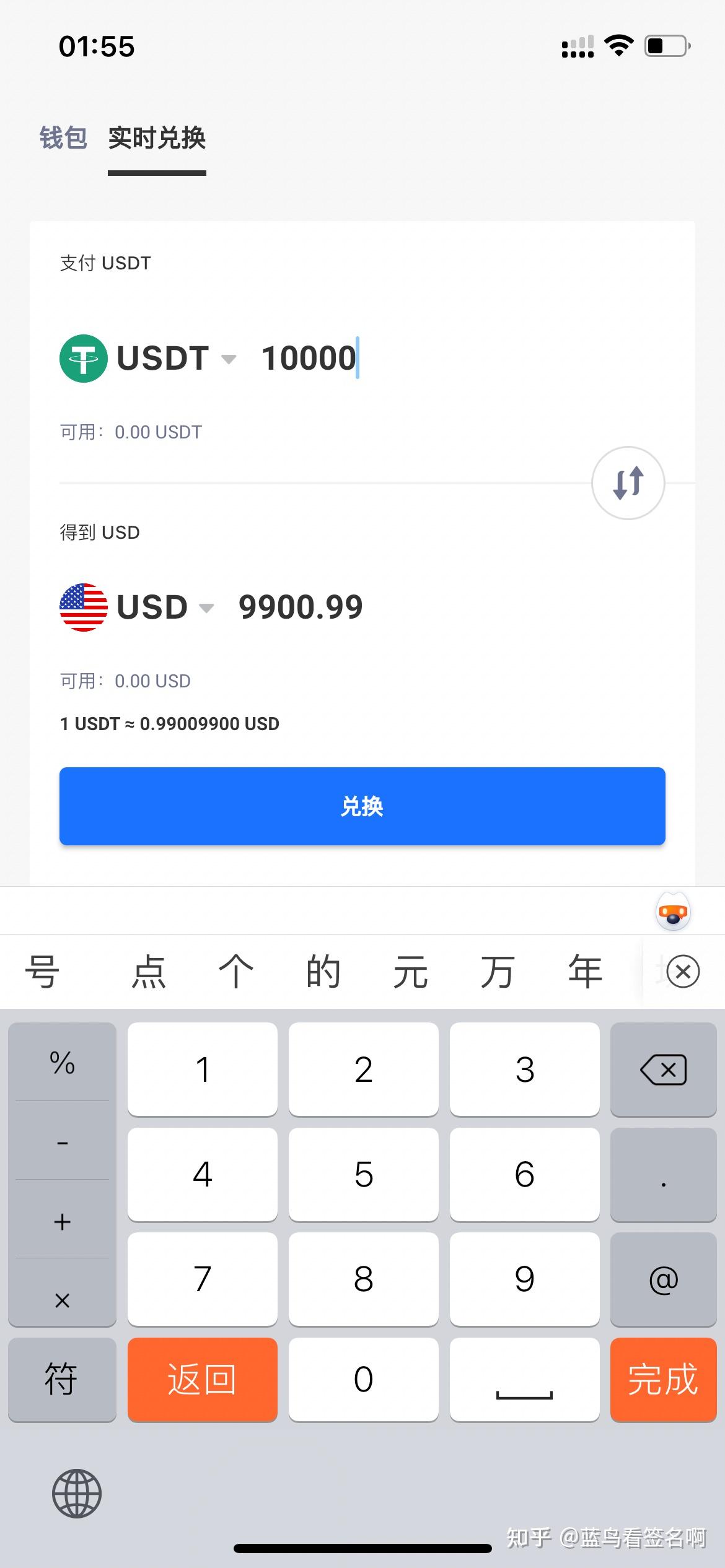Viewport: 725px width, 1568px height.
Task: Tap the 返回 key on keyboard
Action: tap(202, 1379)
